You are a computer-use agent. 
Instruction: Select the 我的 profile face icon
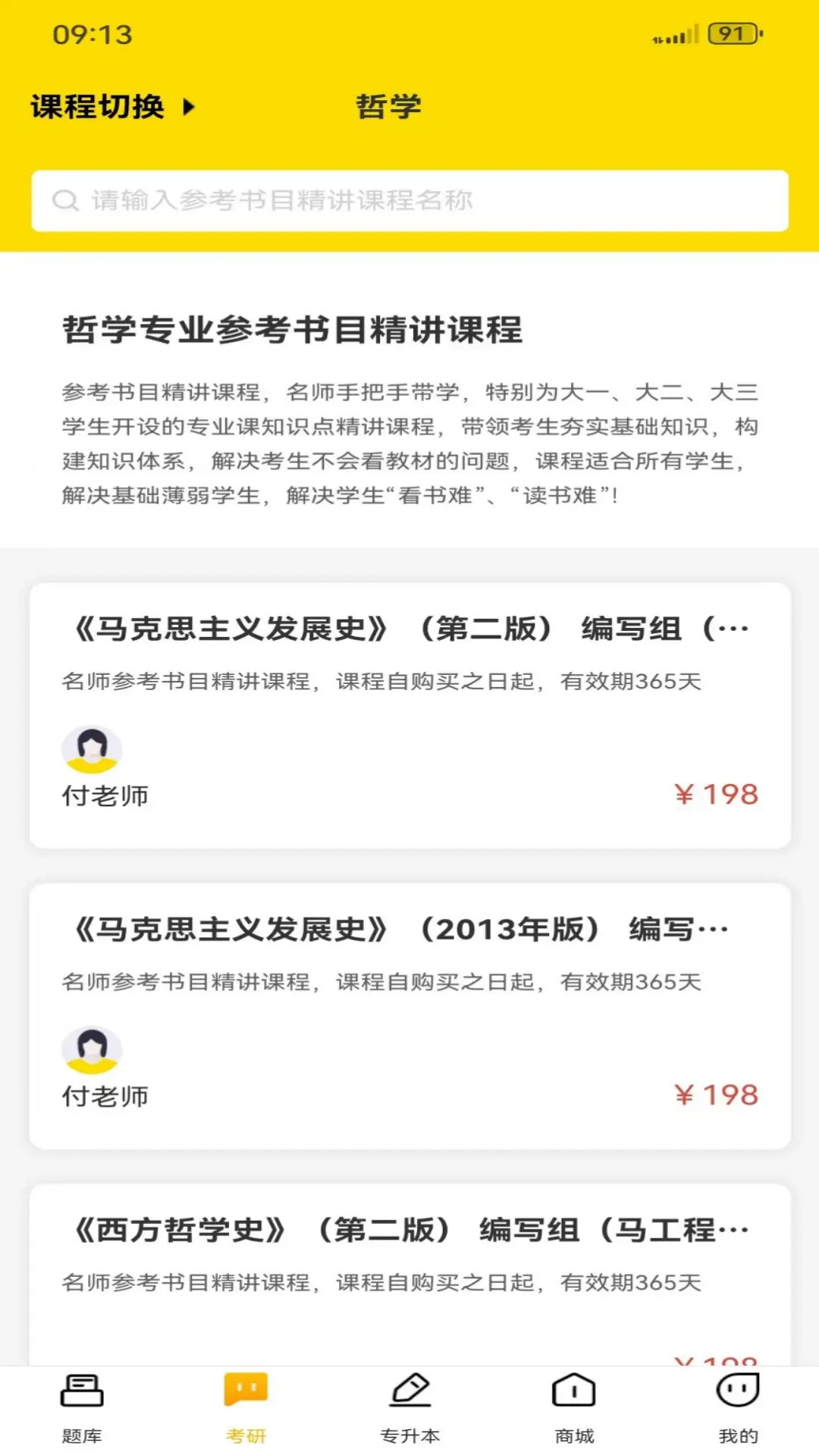pyautogui.click(x=736, y=1395)
